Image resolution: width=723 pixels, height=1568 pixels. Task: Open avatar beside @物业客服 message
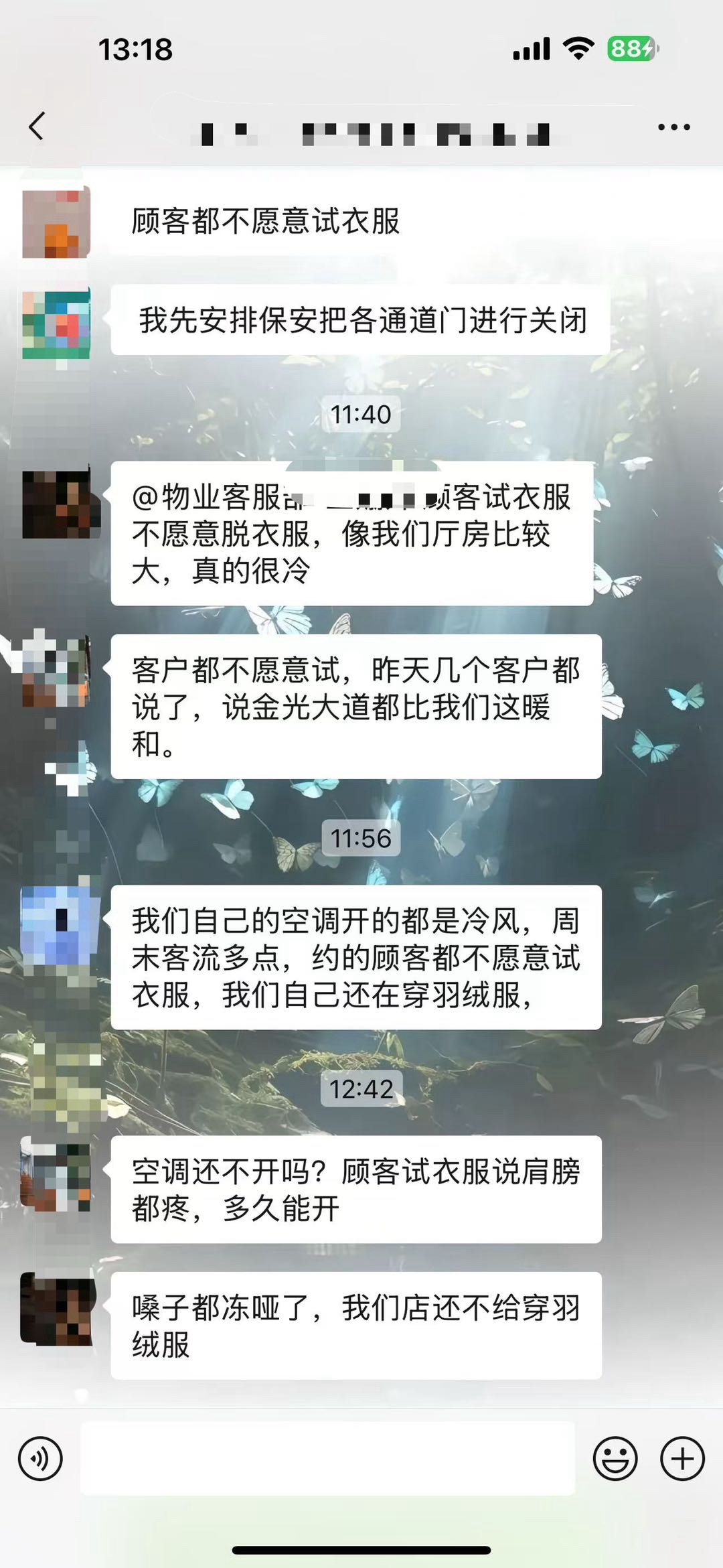(x=56, y=504)
